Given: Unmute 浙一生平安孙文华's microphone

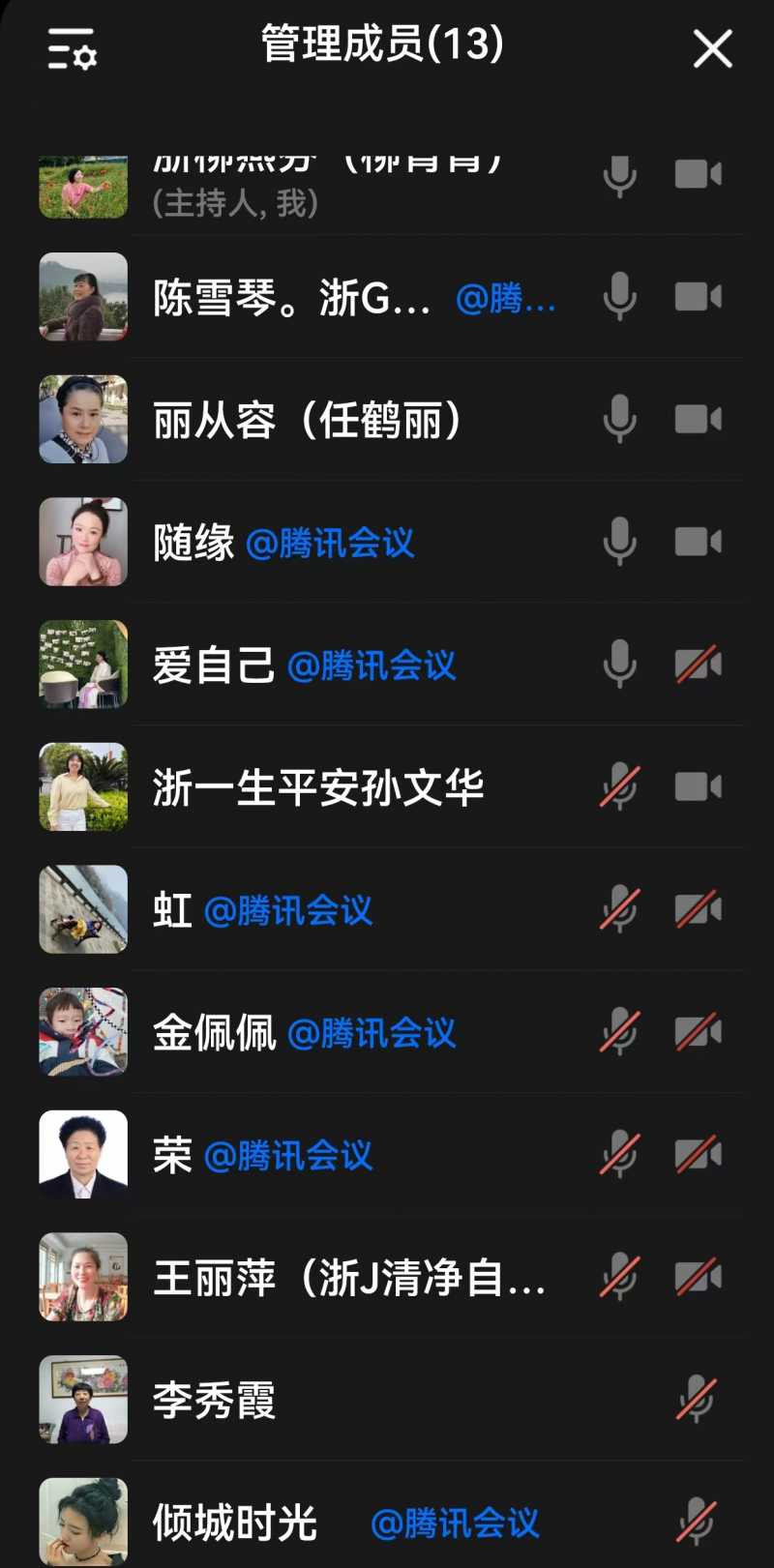Looking at the screenshot, I should click(x=619, y=787).
